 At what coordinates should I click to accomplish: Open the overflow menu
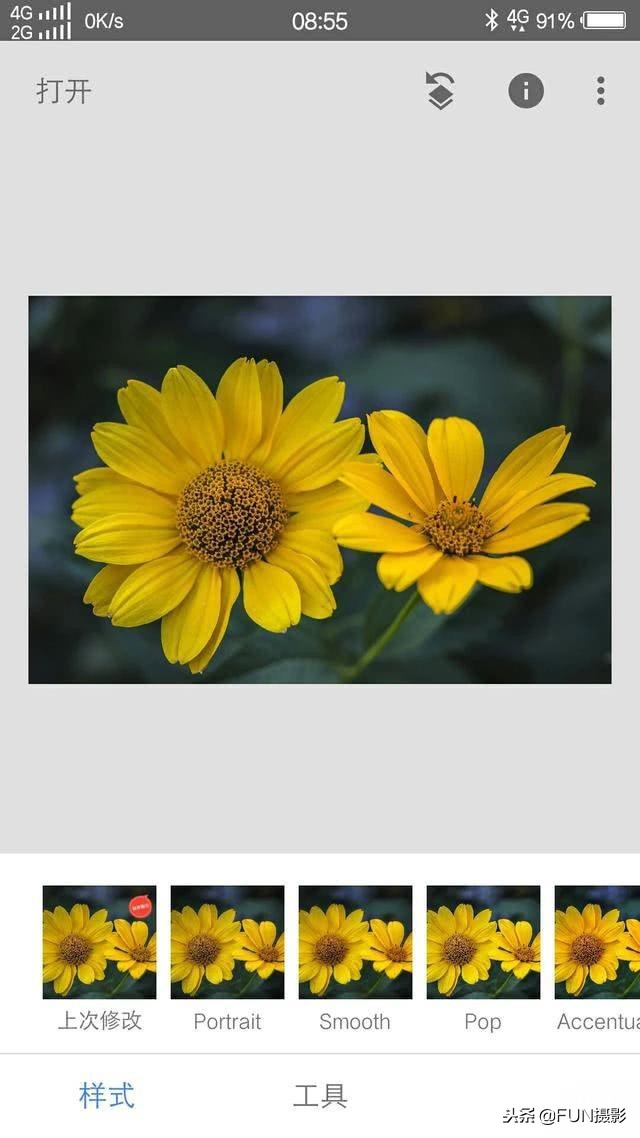pyautogui.click(x=600, y=91)
